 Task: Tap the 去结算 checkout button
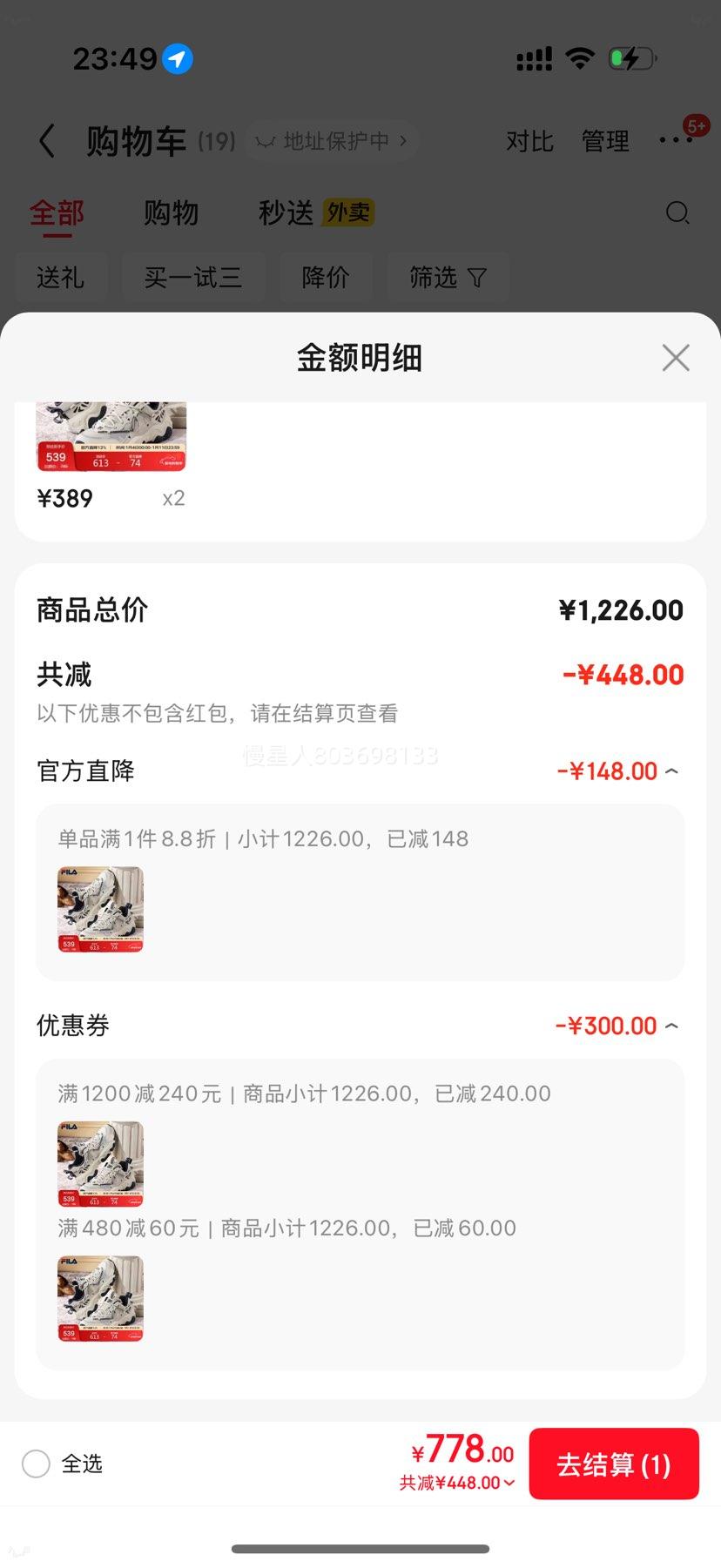coord(614,1464)
